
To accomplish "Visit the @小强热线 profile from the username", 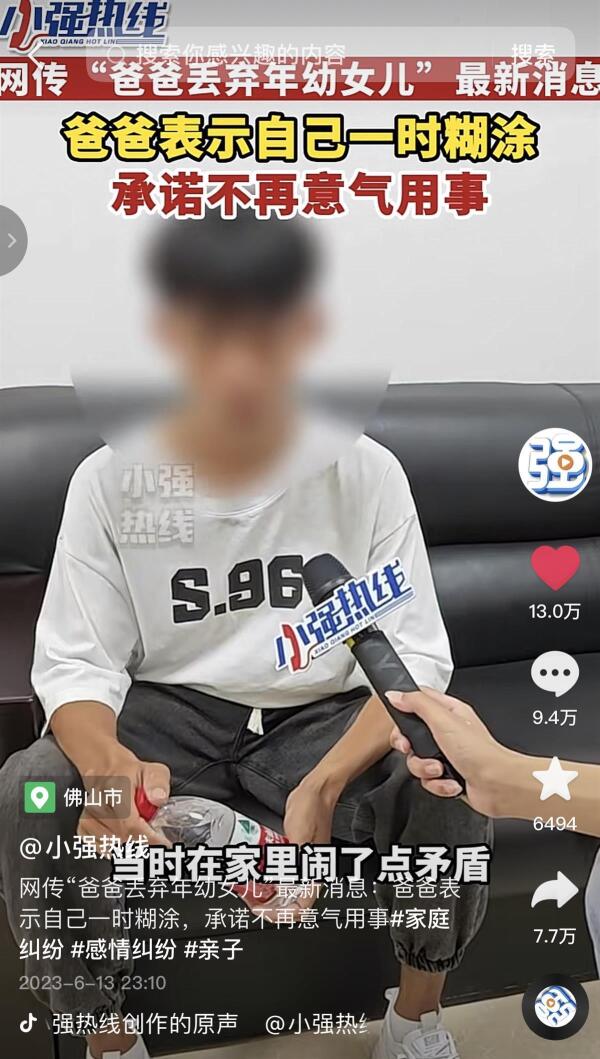I will [84, 848].
